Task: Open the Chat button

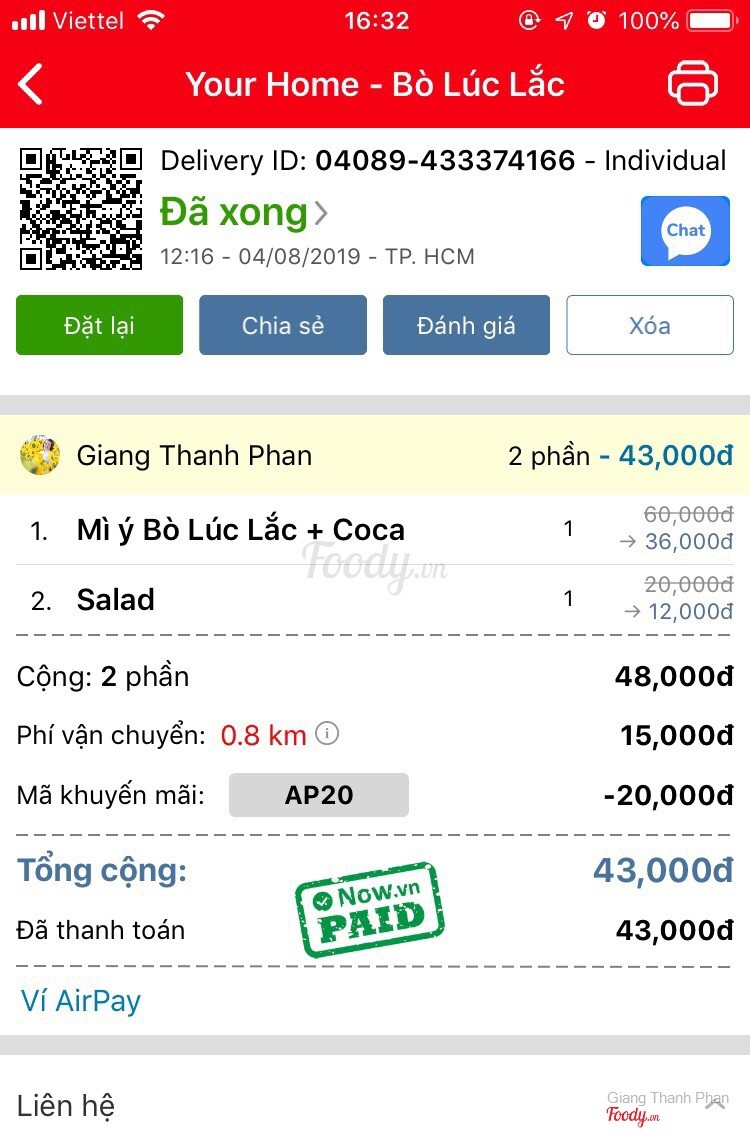Action: click(x=685, y=231)
